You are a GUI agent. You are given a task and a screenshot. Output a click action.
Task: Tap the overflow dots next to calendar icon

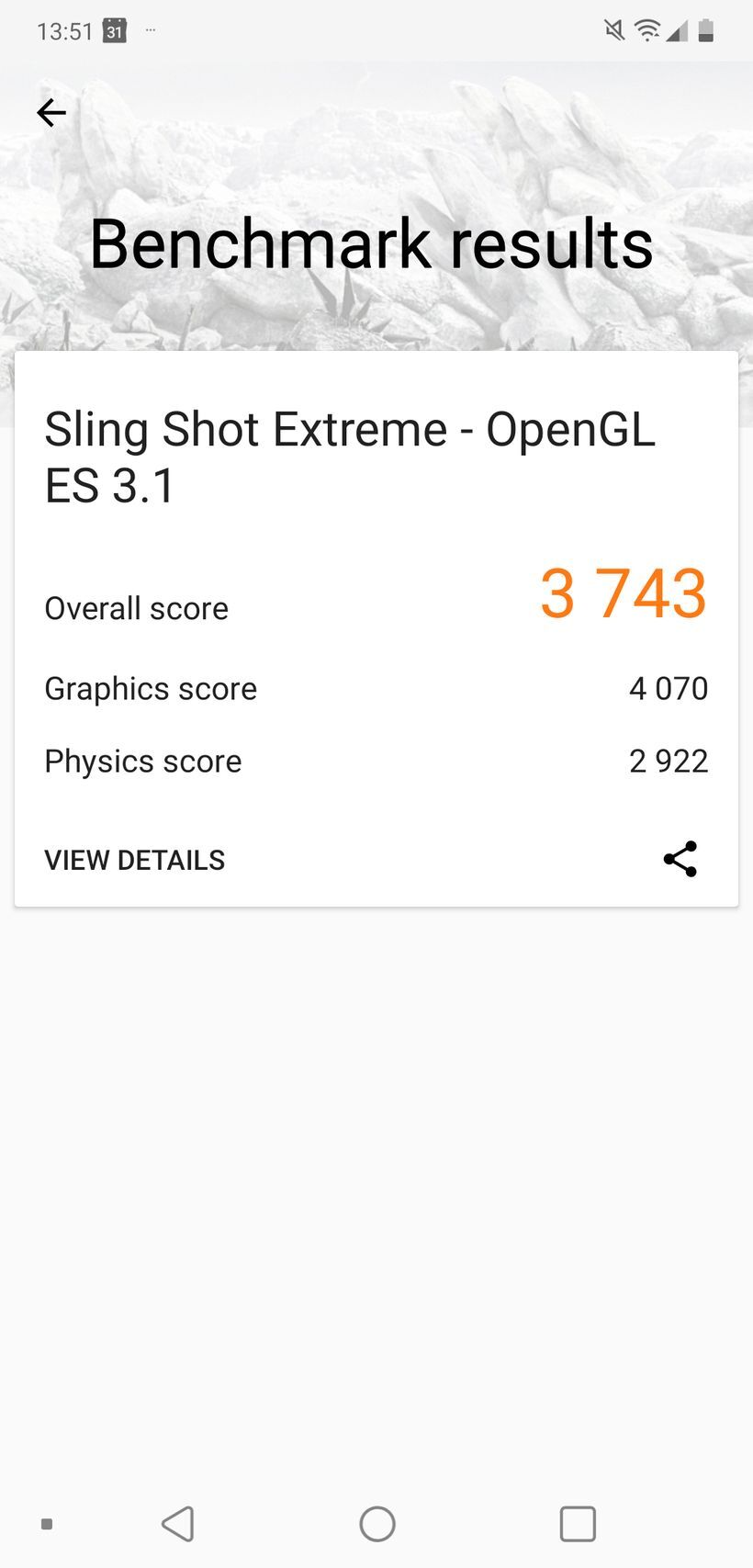click(x=150, y=31)
